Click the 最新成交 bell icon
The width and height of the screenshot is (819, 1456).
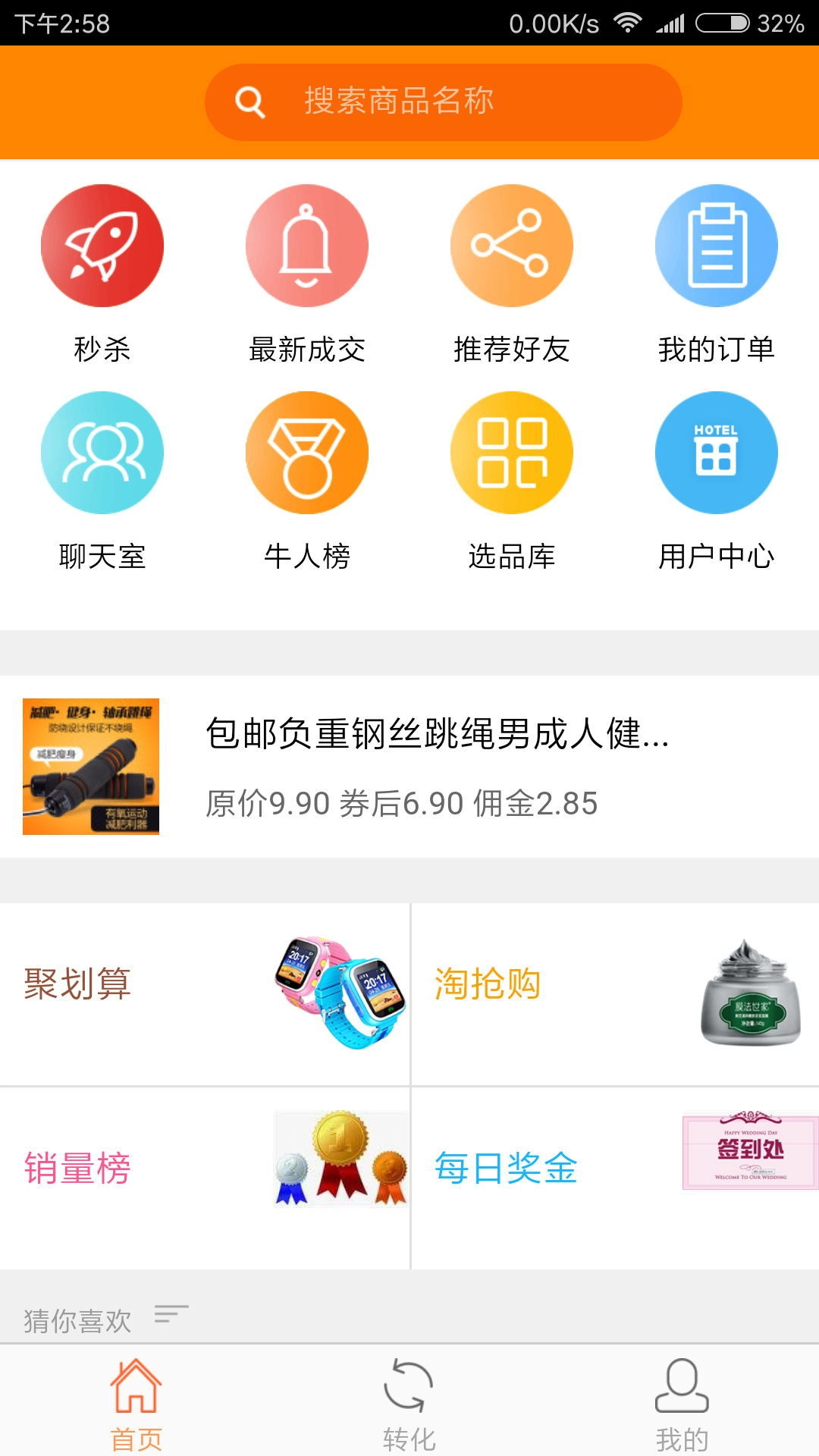pos(307,244)
